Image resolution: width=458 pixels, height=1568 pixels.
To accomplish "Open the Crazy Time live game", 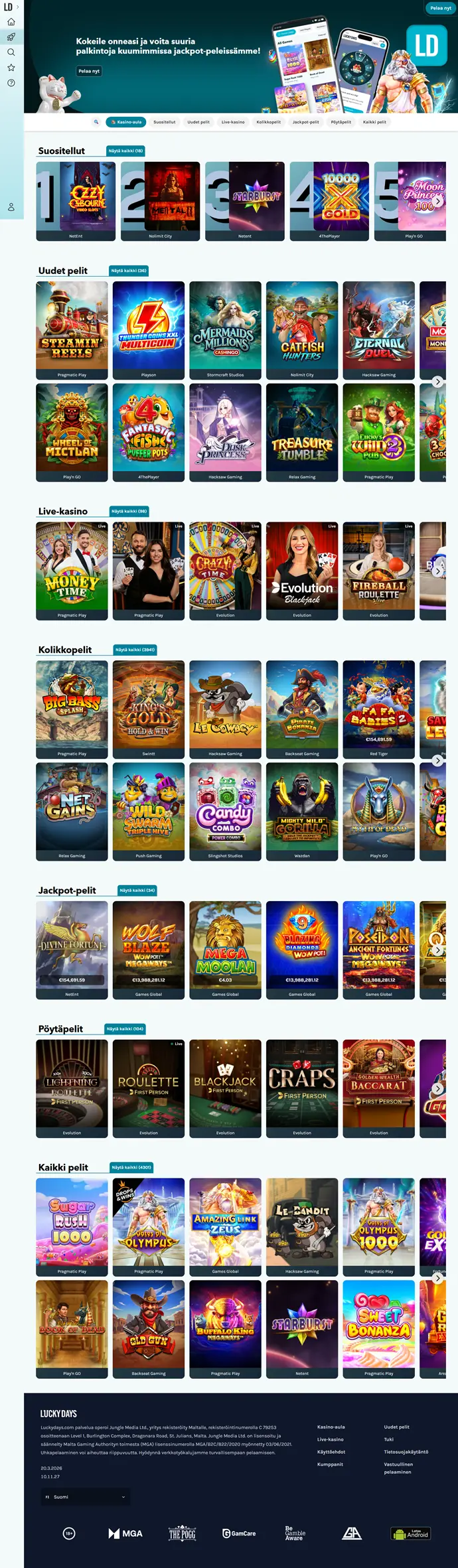I will point(225,567).
